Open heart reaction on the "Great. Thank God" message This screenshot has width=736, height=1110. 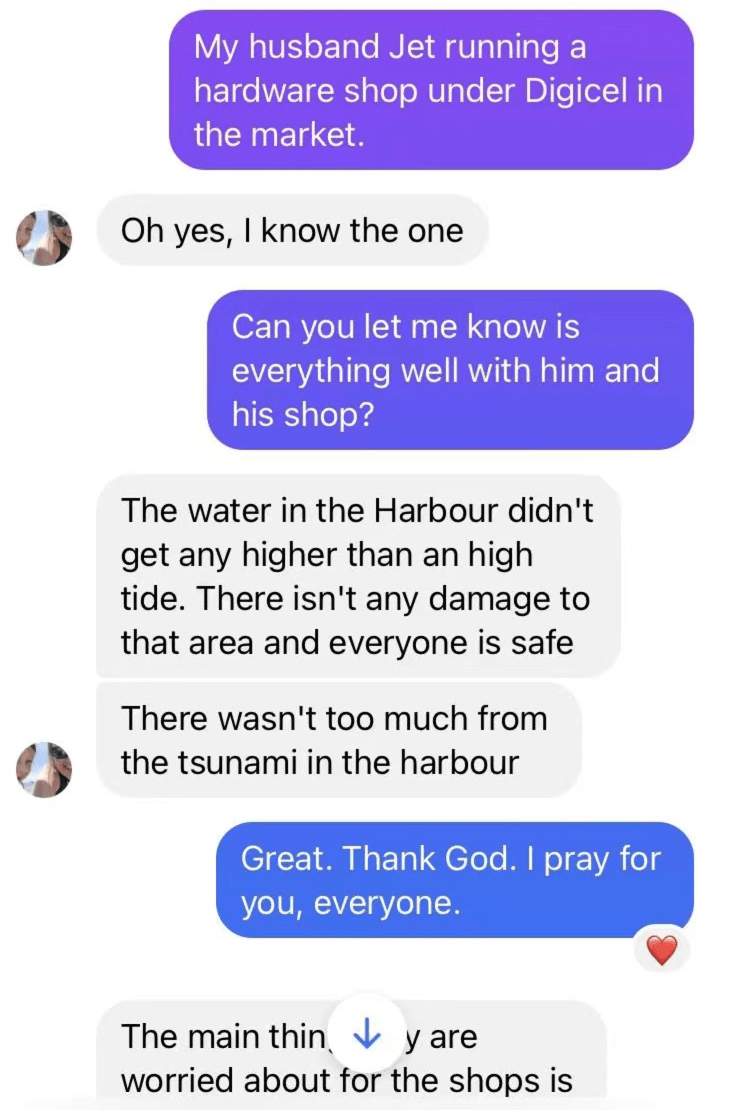tap(662, 949)
